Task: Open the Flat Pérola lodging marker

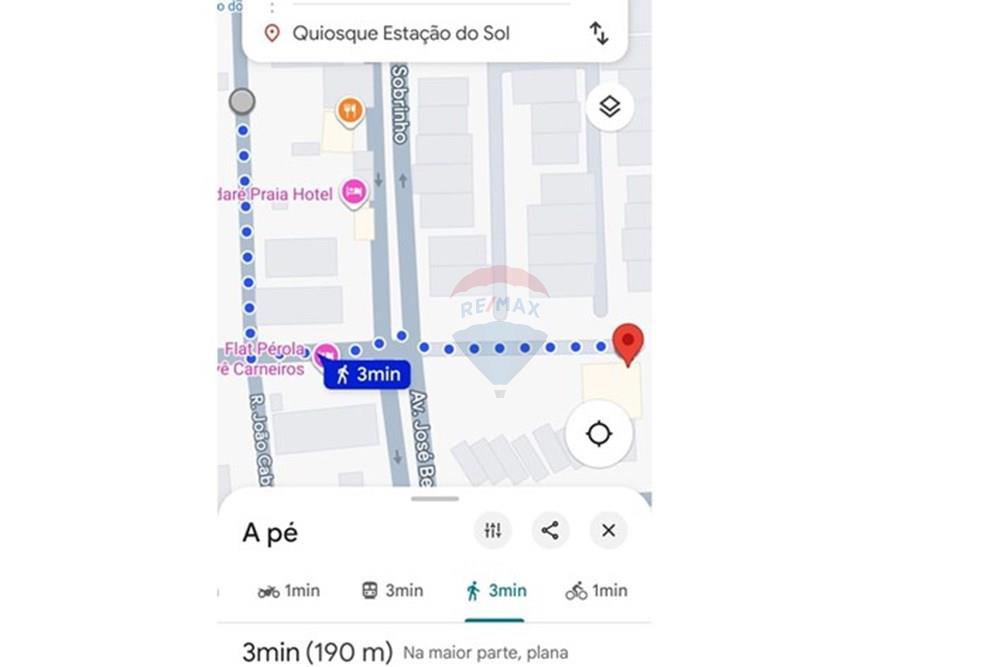Action: click(x=325, y=353)
